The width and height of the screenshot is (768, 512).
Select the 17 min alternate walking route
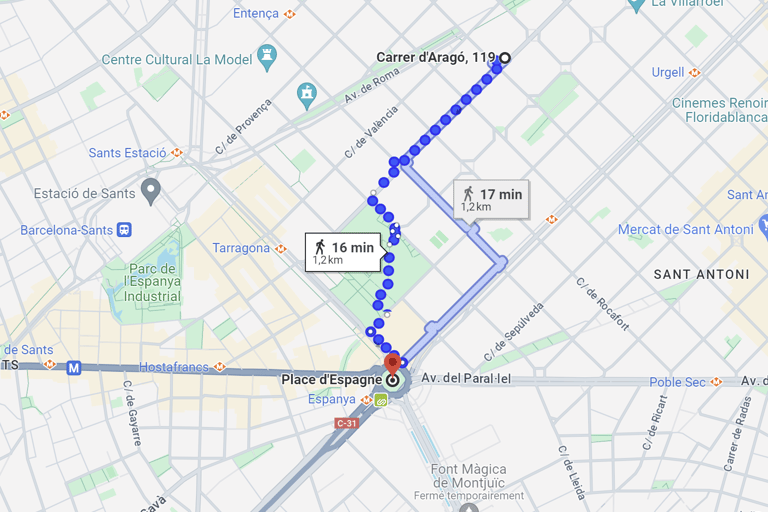(490, 200)
